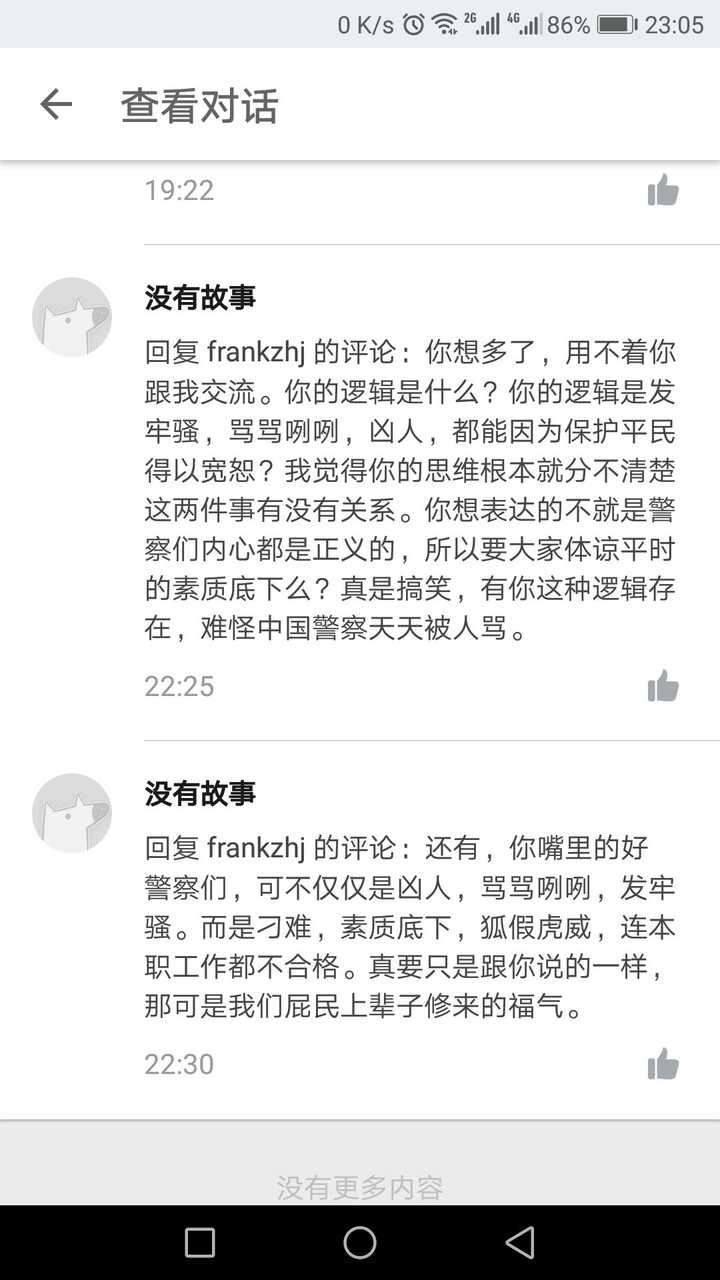Like the comment posted at 22:25
720x1280 pixels.
click(662, 686)
